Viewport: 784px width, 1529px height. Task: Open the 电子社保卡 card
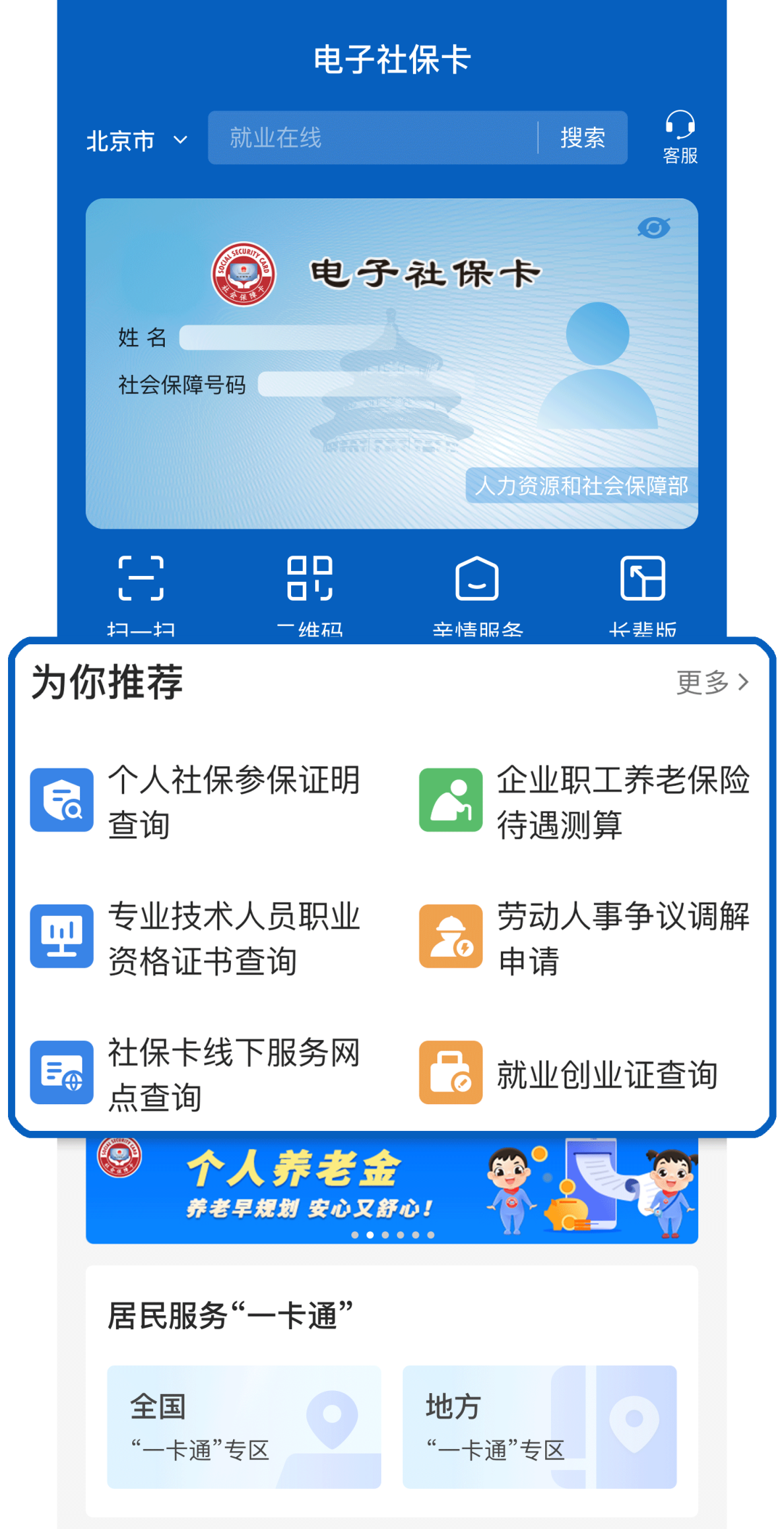[x=392, y=363]
